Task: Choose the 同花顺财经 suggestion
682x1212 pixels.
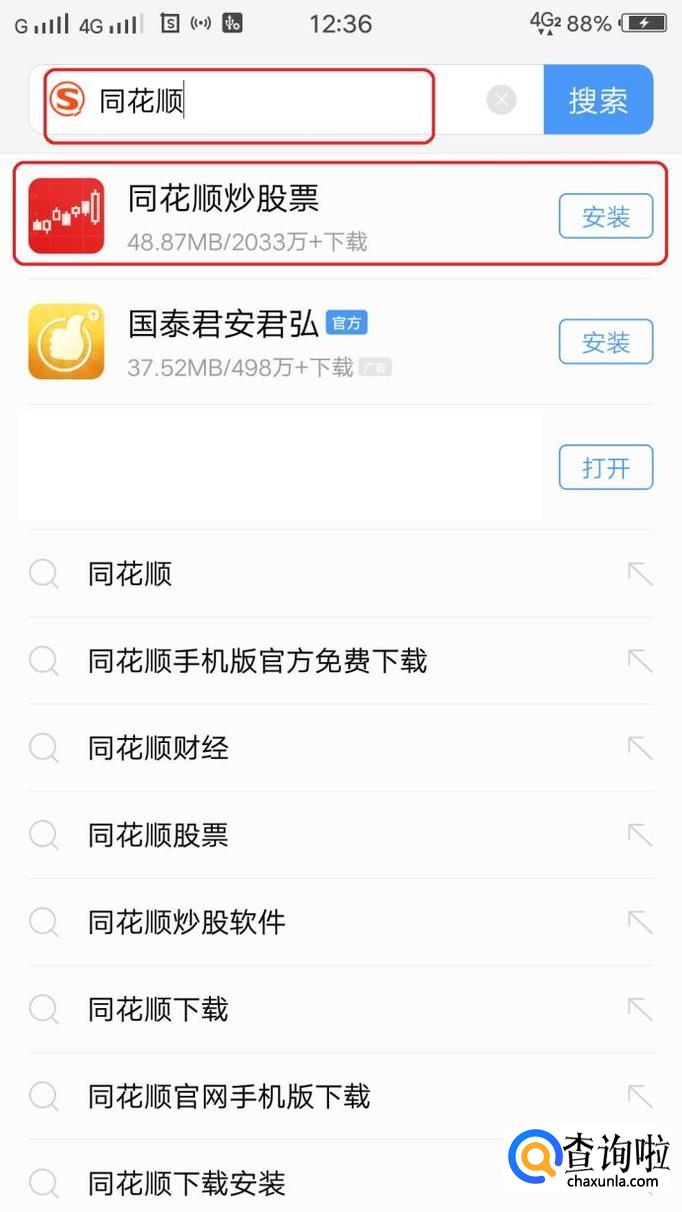Action: (158, 748)
